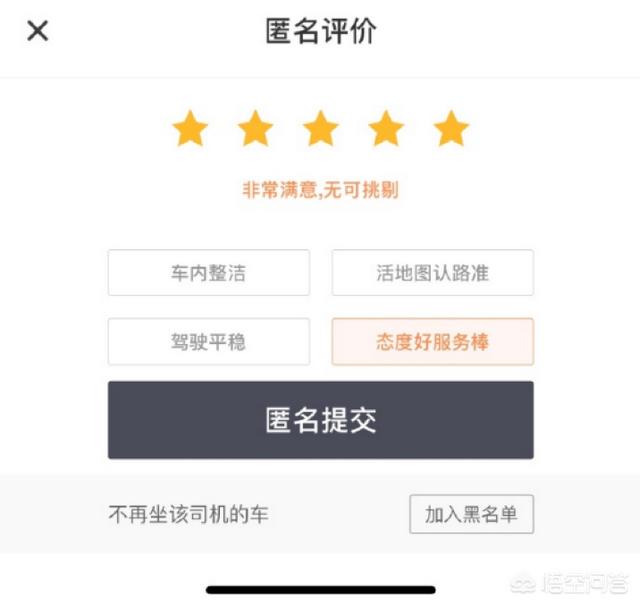Set rating to two stars
The image size is (640, 605).
click(x=256, y=129)
